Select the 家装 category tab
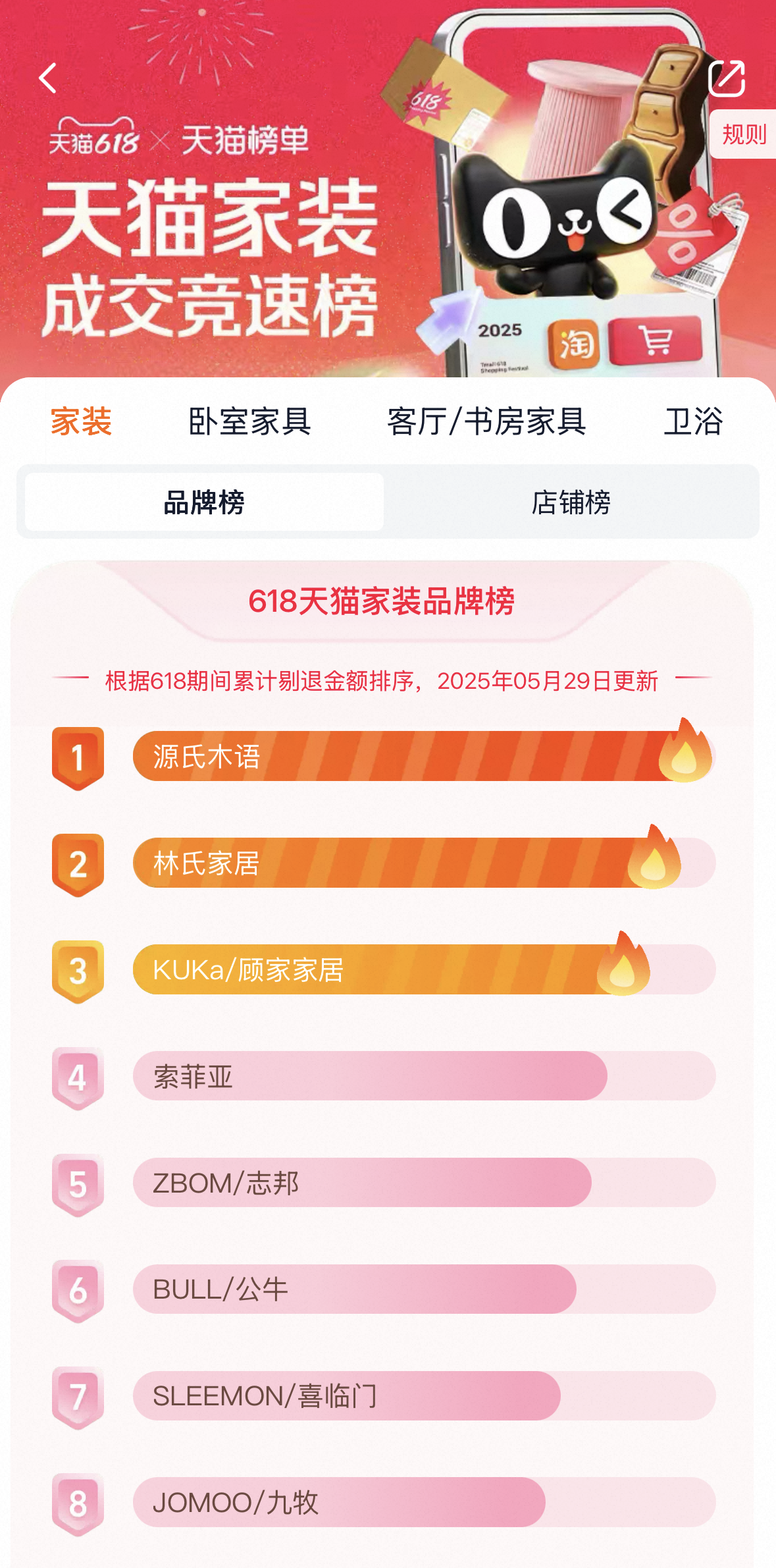This screenshot has width=776, height=1568. (x=82, y=421)
